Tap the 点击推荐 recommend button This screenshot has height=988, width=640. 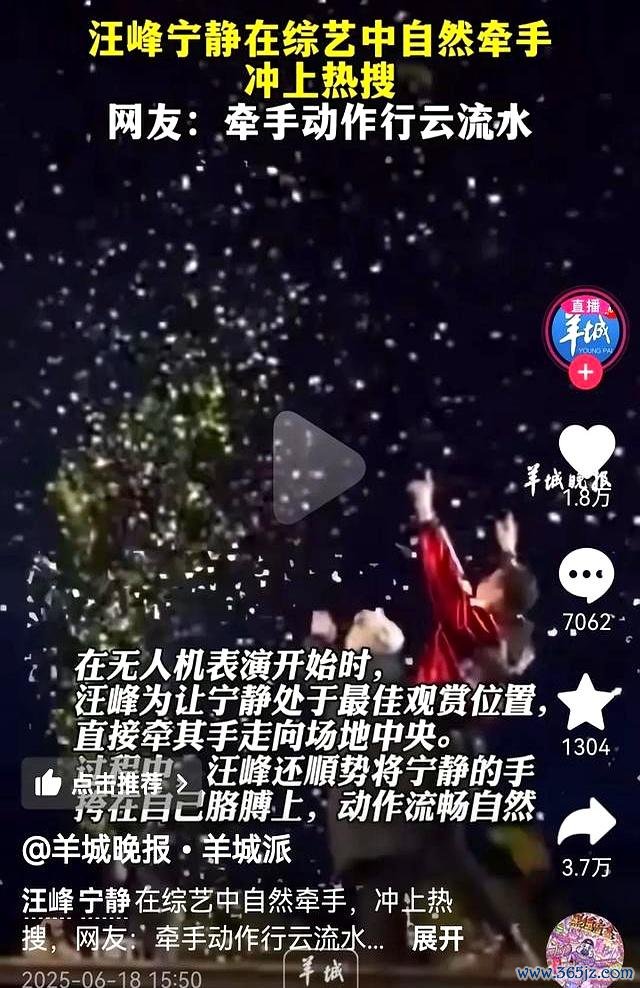coord(108,783)
